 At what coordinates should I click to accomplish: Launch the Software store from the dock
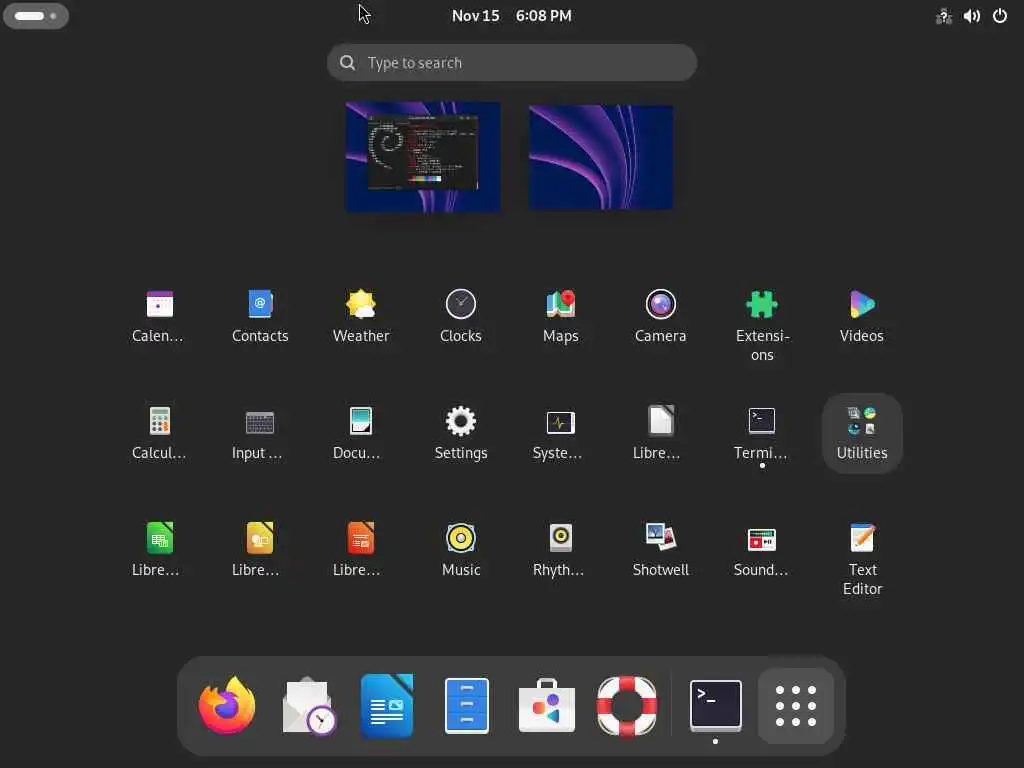(547, 706)
